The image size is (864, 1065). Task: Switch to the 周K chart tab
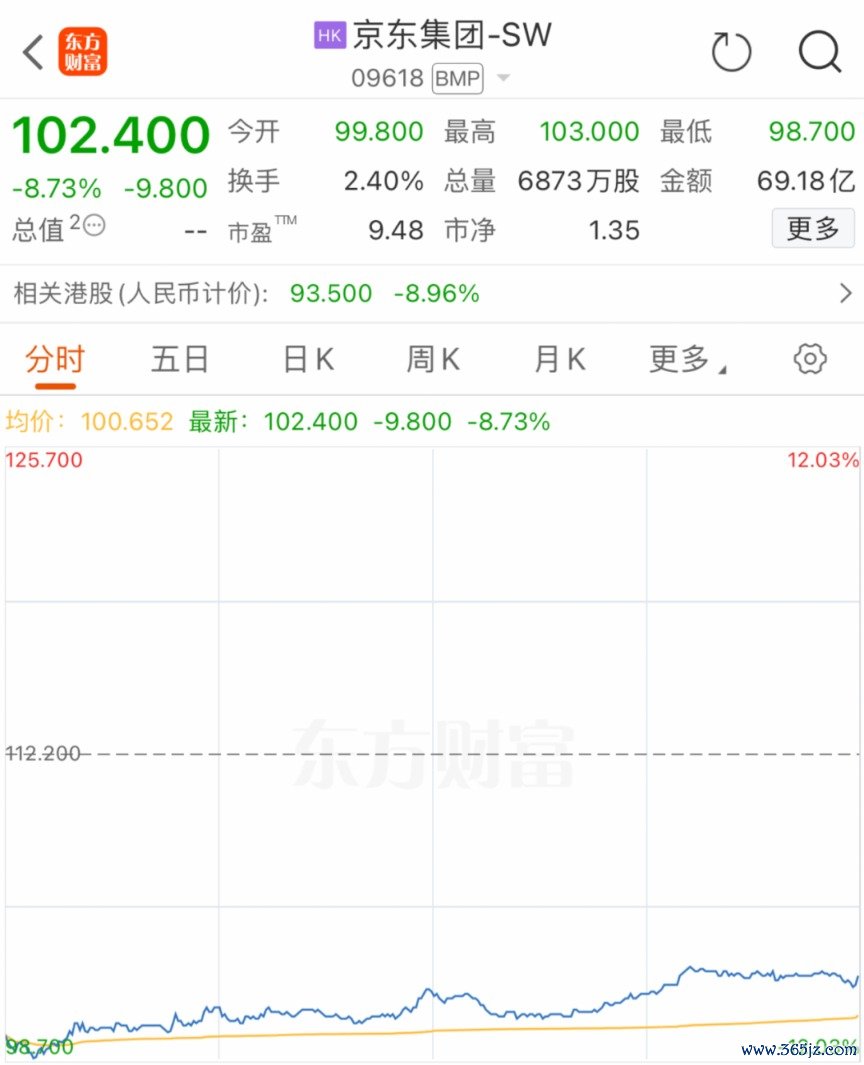pyautogui.click(x=432, y=359)
